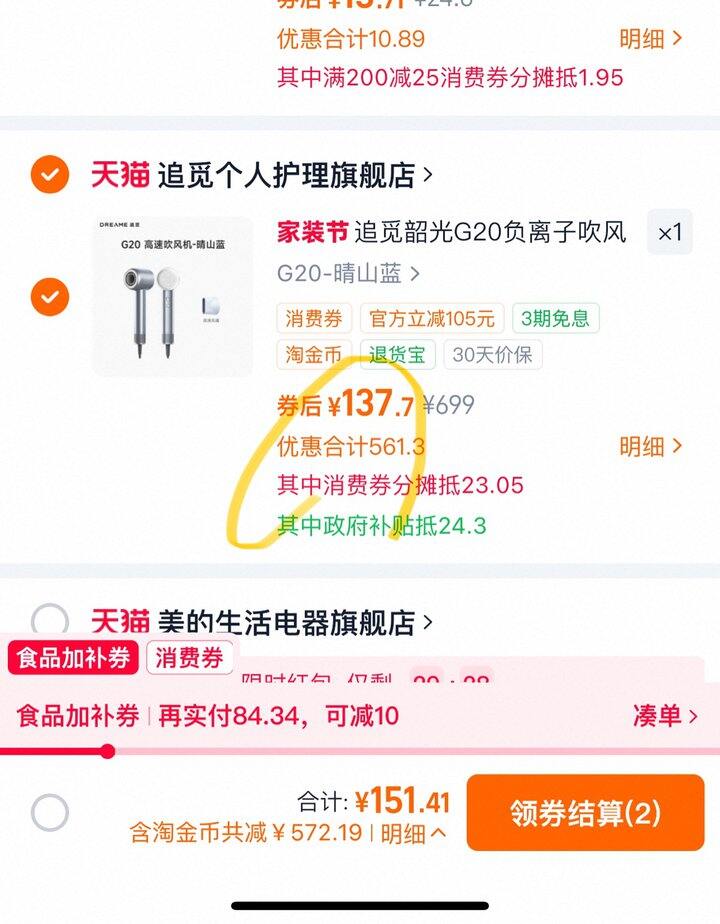Select the 美的生活电器旗舰店 store checkbox
This screenshot has width=720, height=924.
pyautogui.click(x=50, y=621)
